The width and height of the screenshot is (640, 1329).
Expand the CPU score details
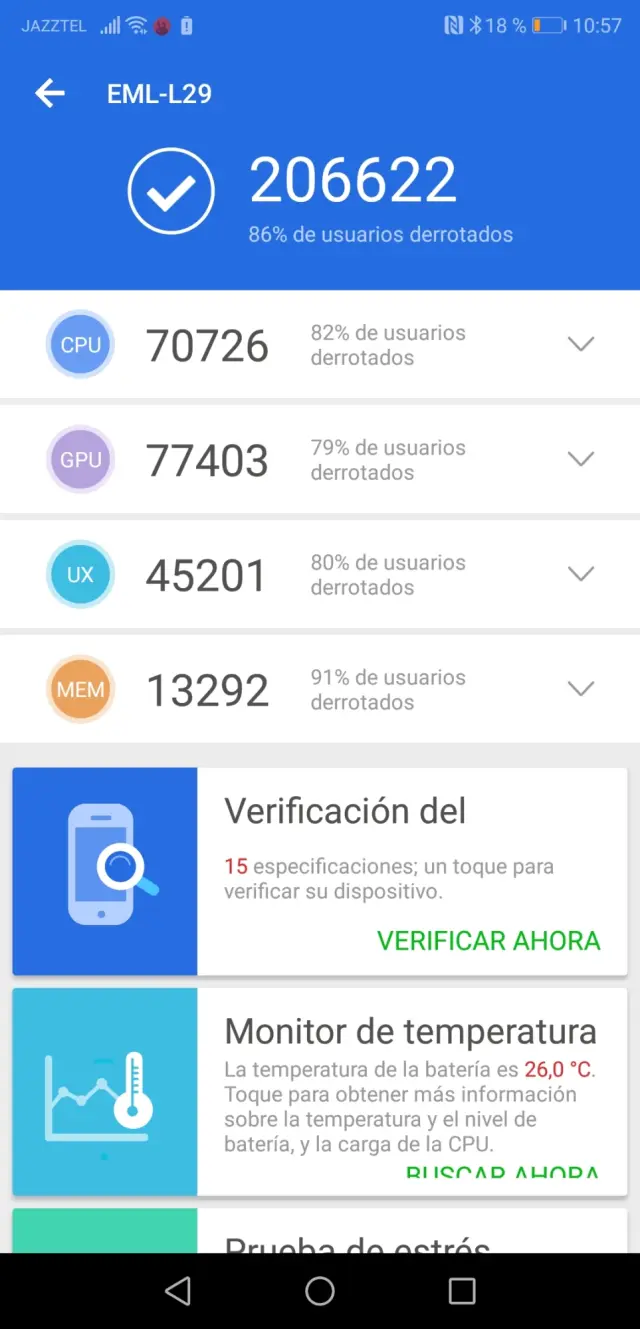[x=580, y=344]
